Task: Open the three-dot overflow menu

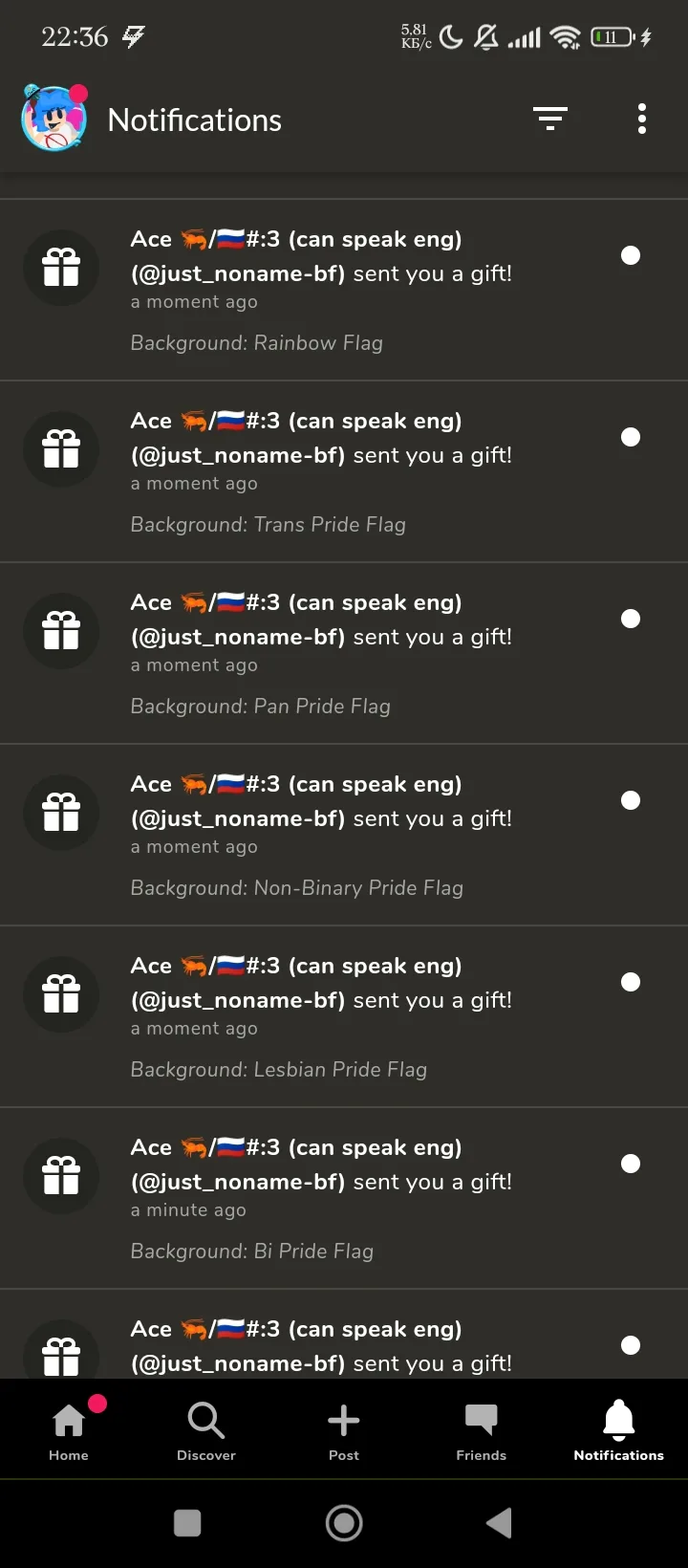Action: point(641,119)
